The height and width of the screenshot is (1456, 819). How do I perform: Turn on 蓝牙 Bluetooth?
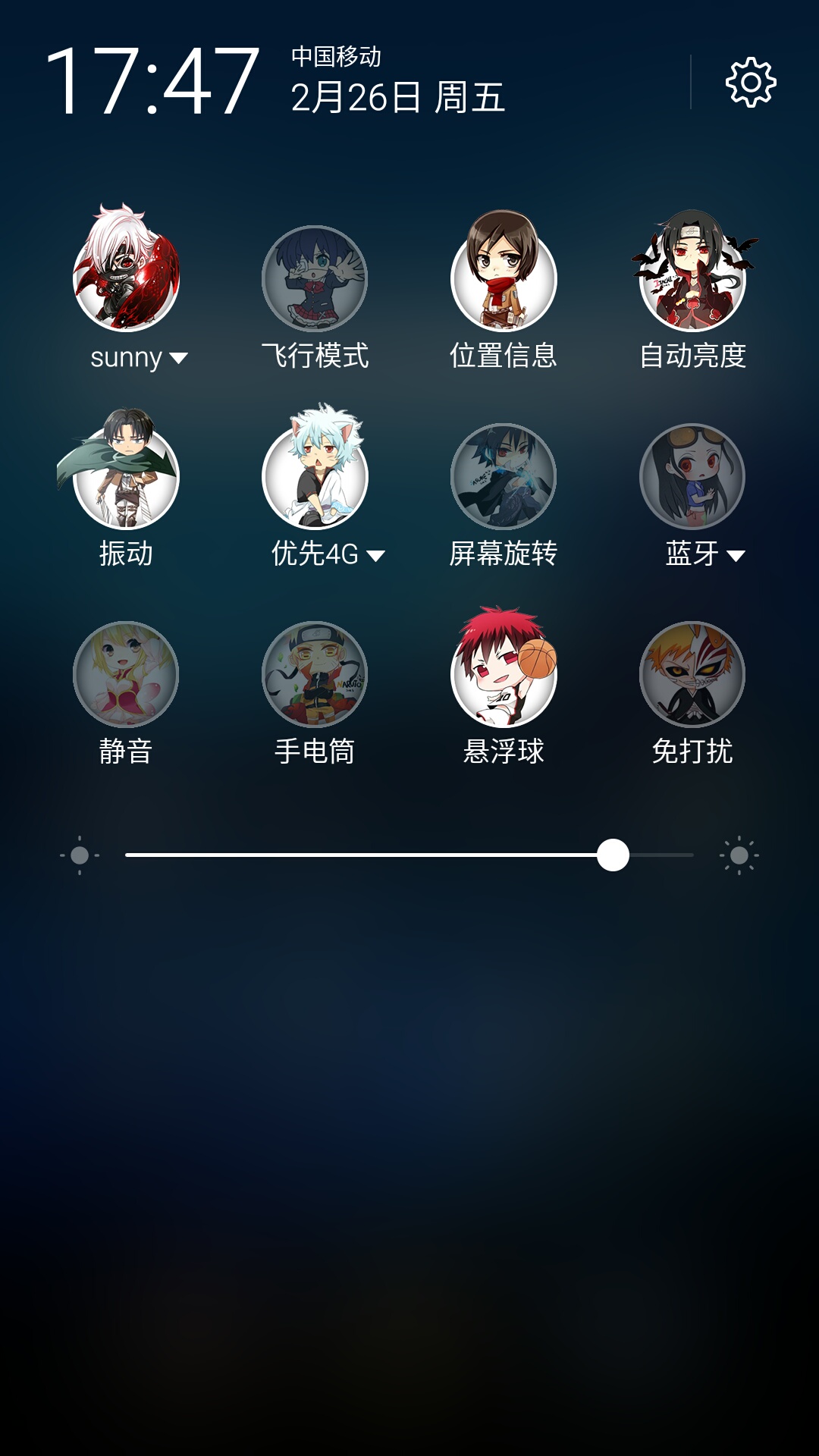[x=692, y=476]
